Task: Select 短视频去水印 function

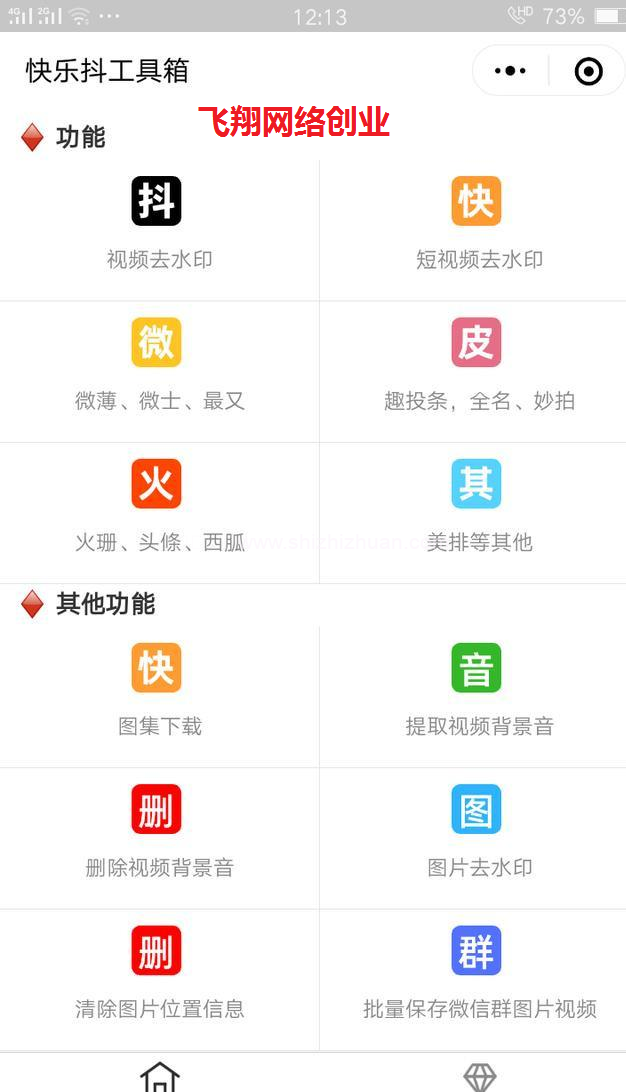Action: coord(477,225)
